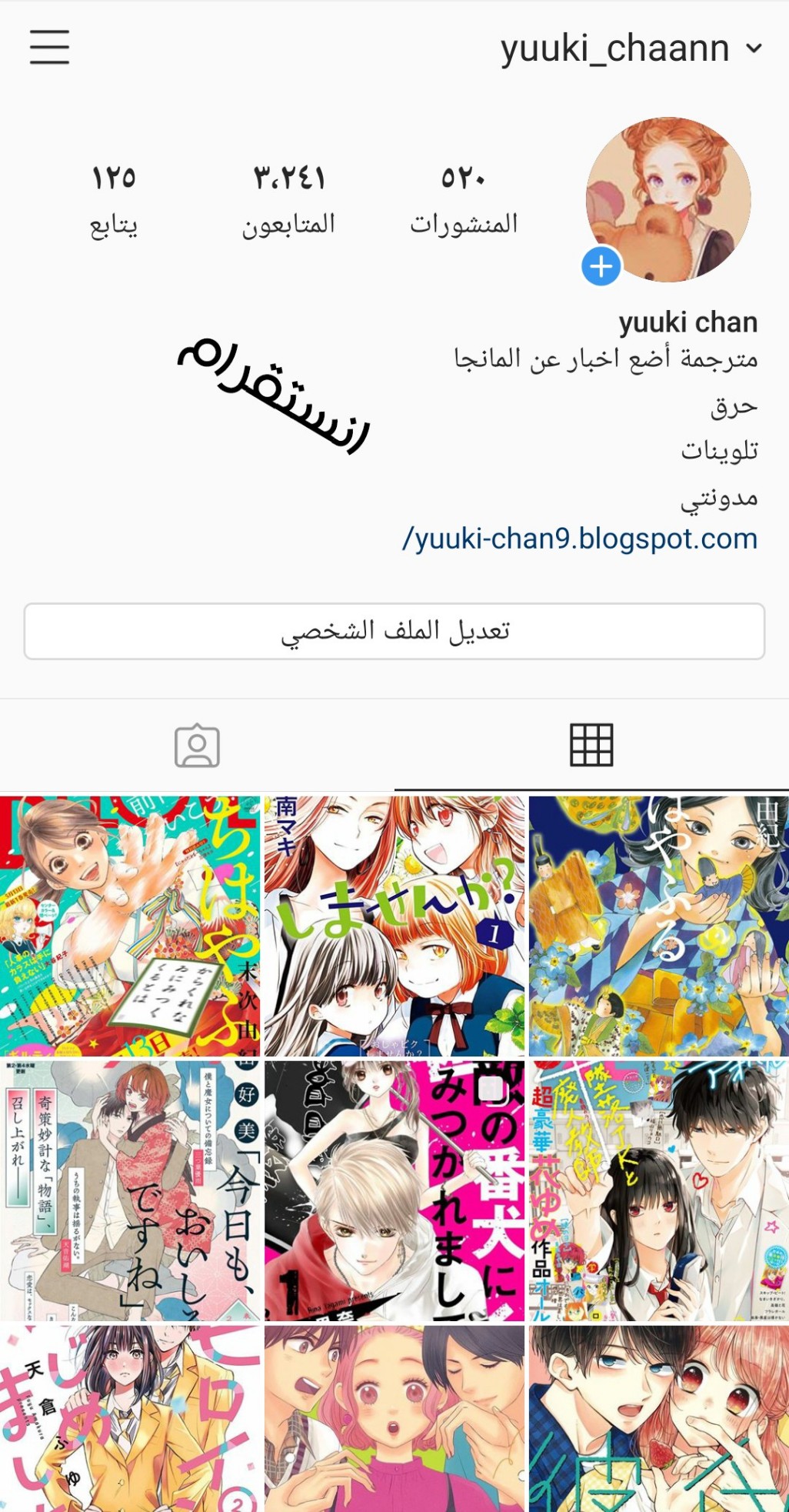Screen dimensions: 789x1512
Task: Tap the blue plus on profile picture
Action: [601, 266]
